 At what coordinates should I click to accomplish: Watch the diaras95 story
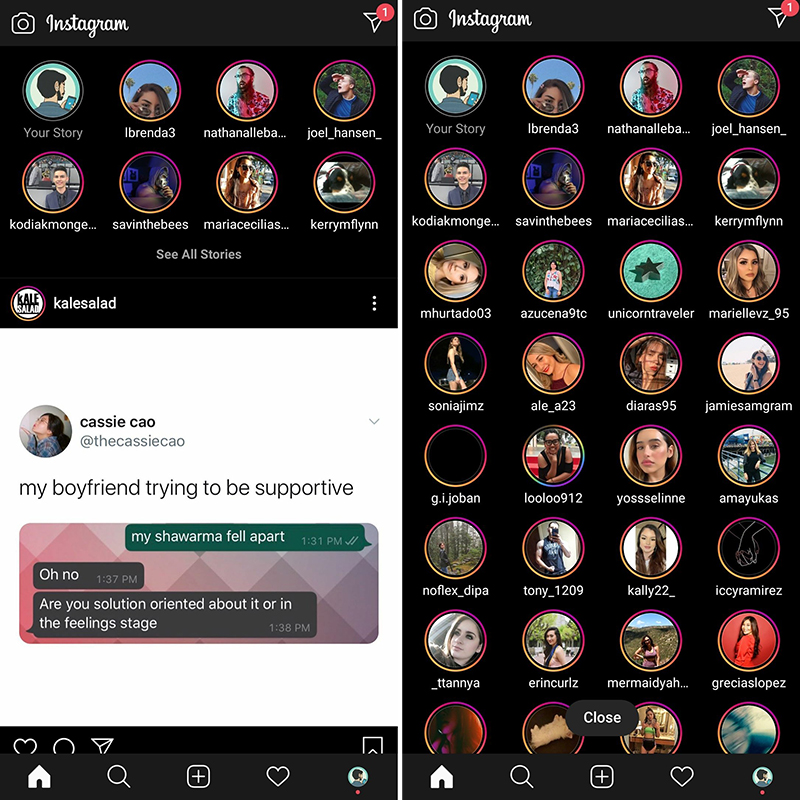click(x=651, y=364)
